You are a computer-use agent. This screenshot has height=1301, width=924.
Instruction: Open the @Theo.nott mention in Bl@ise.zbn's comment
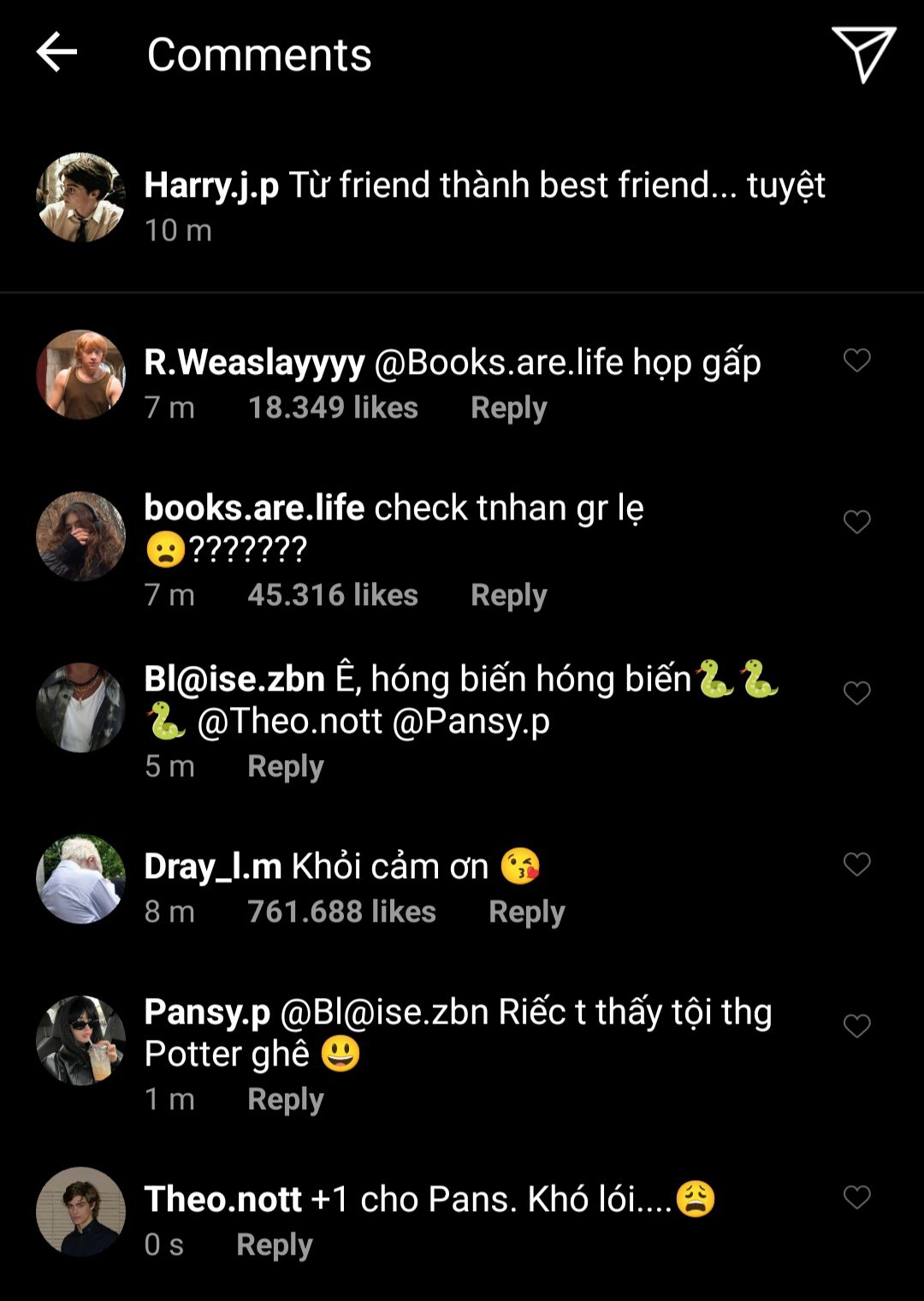[289, 722]
